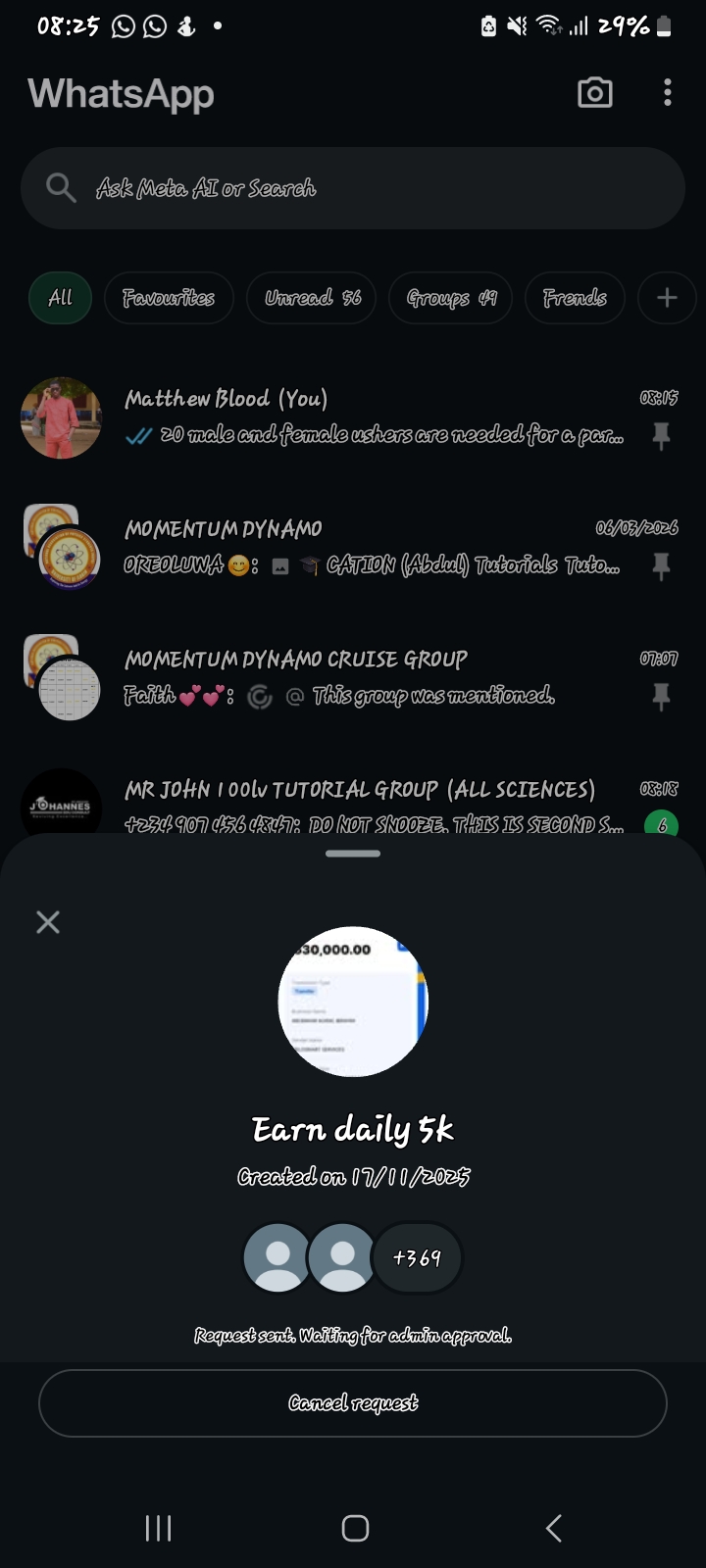
Task: Select the All filter chip
Action: 60,298
